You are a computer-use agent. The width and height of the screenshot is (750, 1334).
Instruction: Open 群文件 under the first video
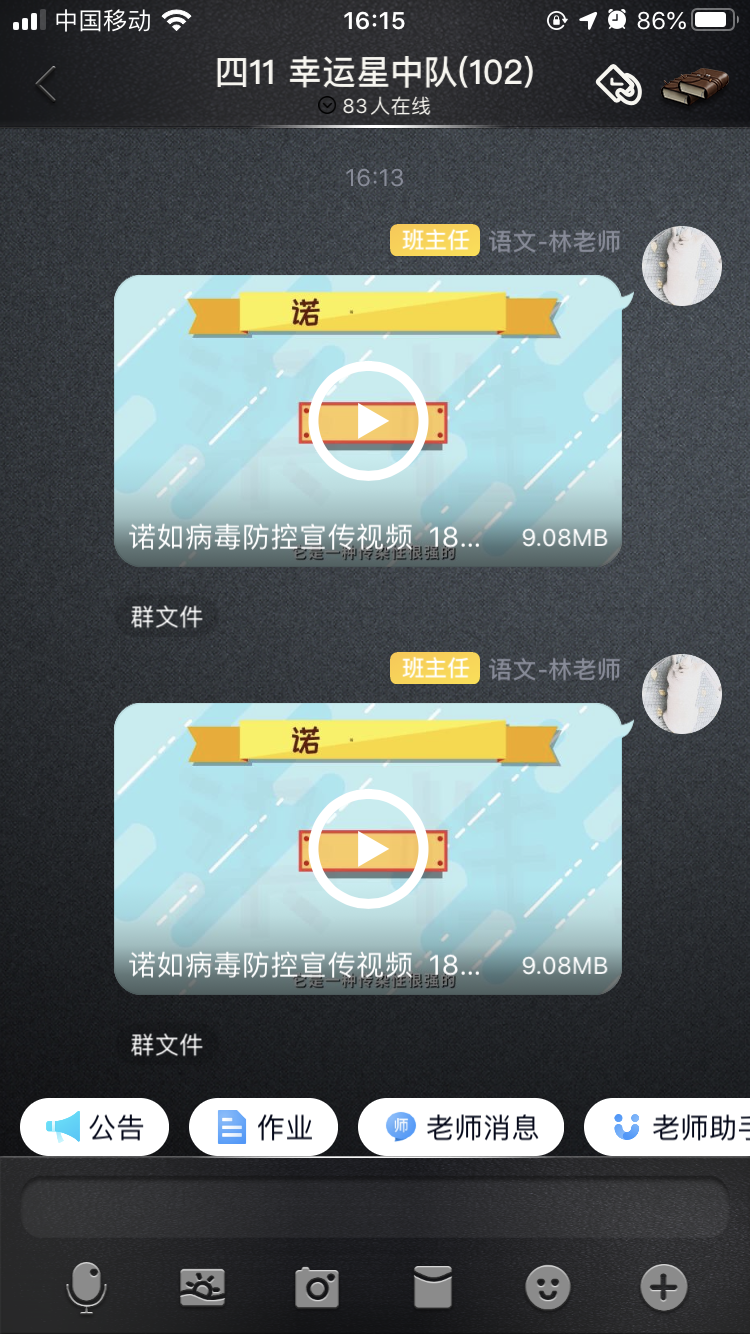click(167, 617)
